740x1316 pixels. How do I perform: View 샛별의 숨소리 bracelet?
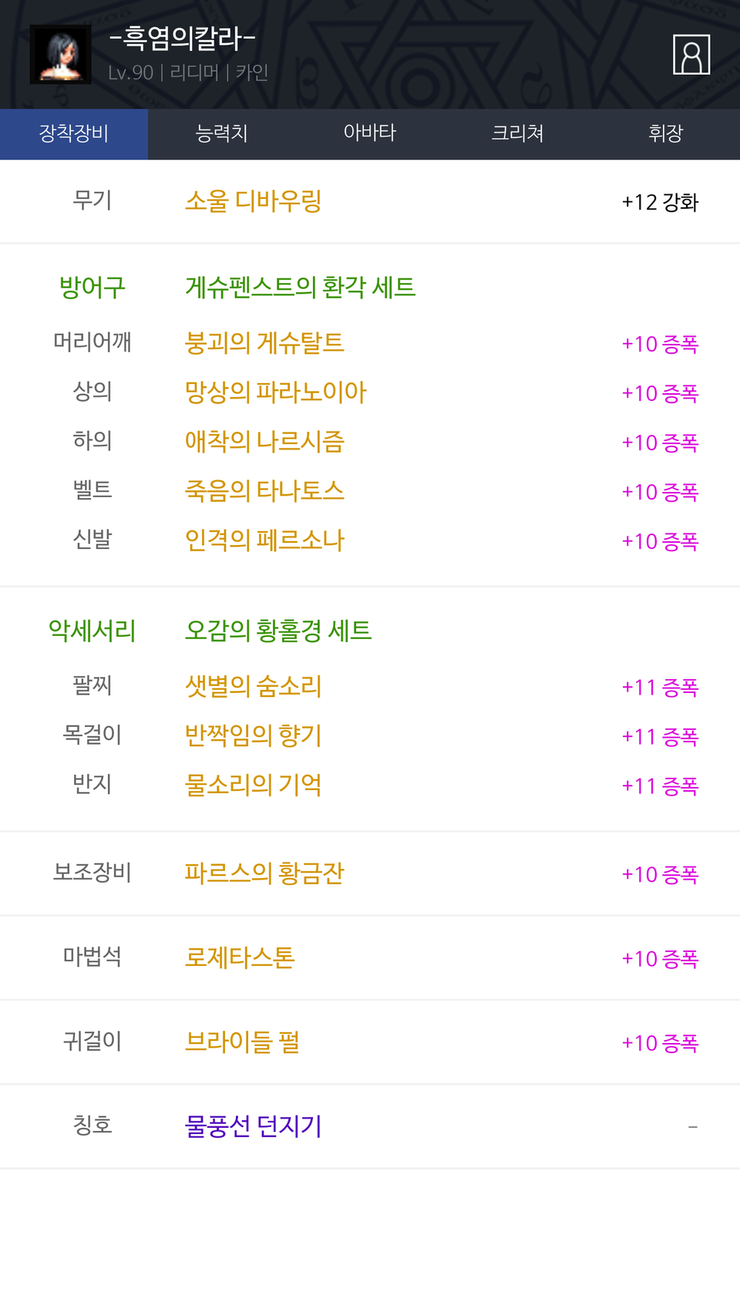click(x=253, y=686)
